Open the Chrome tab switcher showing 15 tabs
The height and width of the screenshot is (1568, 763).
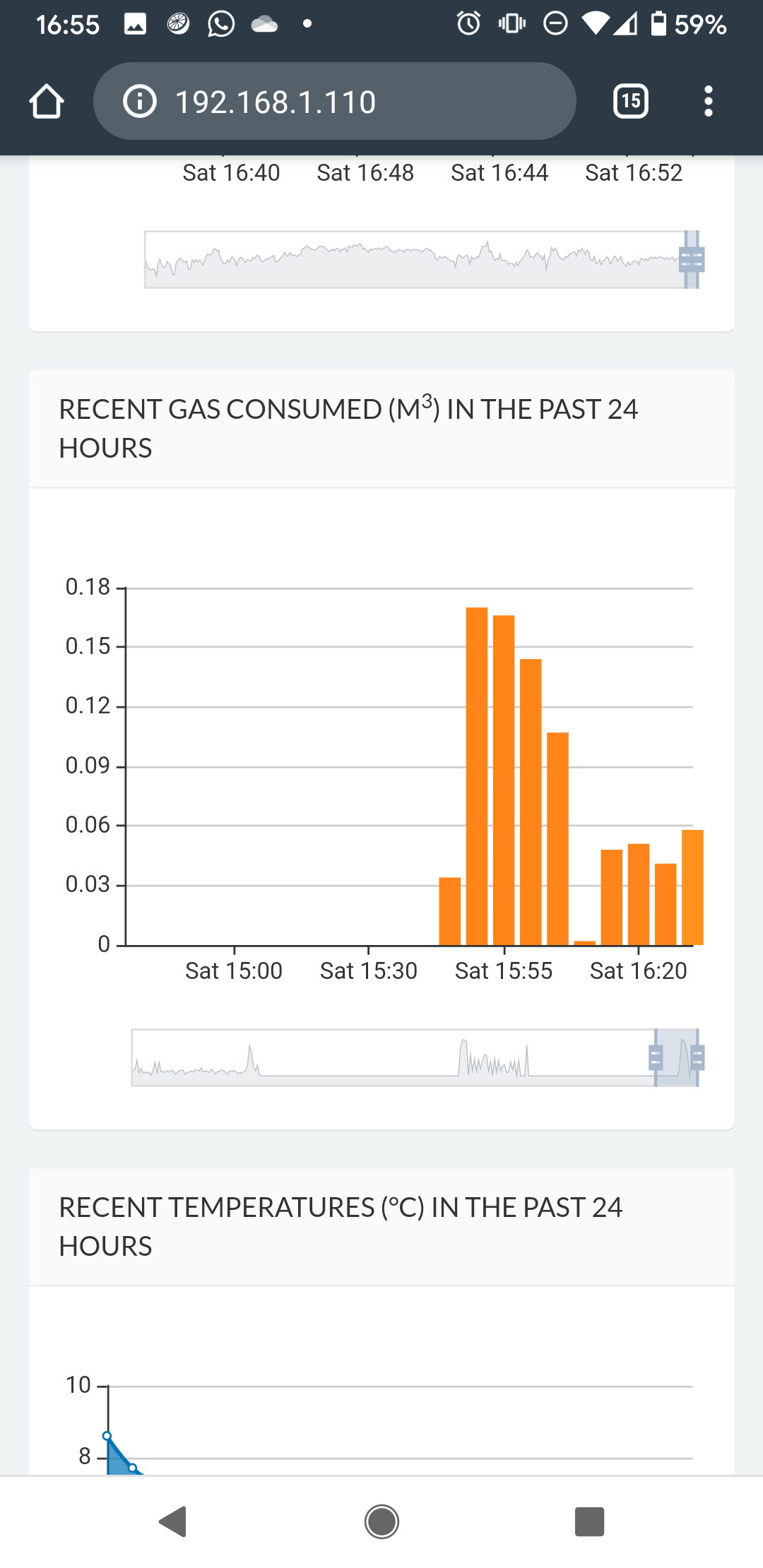coord(631,101)
